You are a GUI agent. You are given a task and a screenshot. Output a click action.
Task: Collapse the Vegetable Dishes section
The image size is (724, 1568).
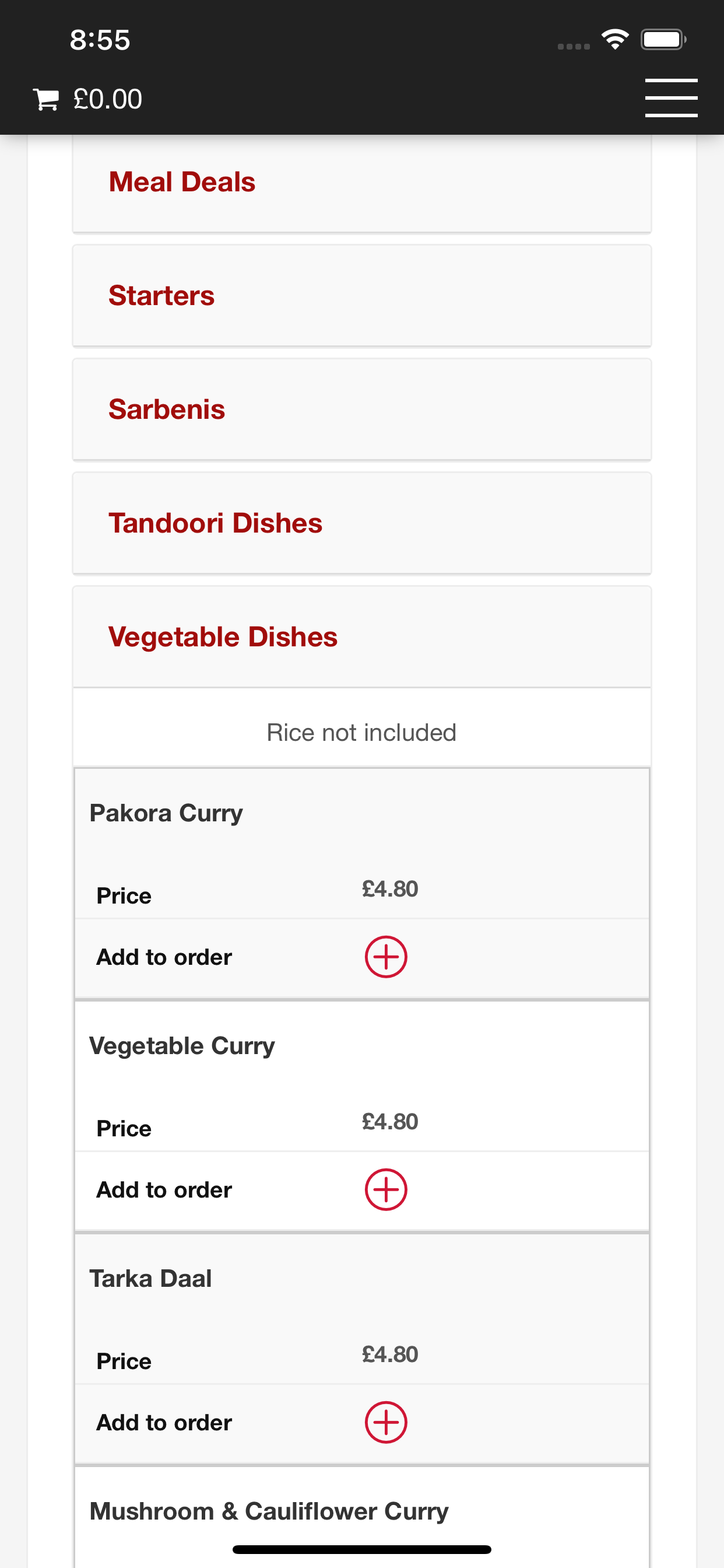point(362,638)
